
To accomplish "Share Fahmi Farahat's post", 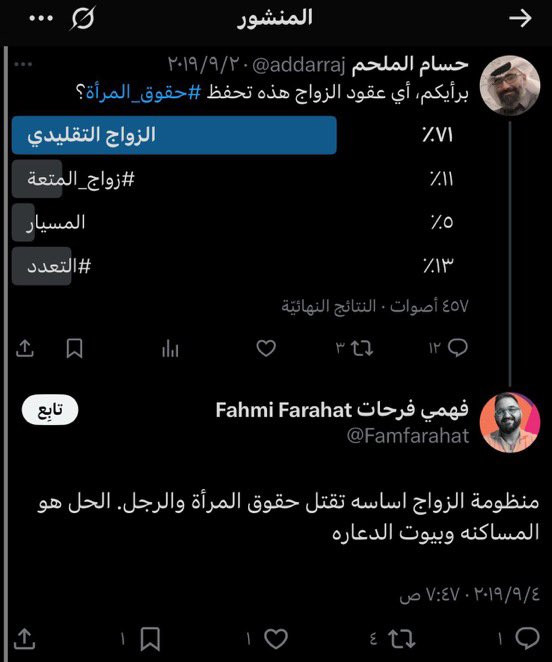I will (24, 639).
